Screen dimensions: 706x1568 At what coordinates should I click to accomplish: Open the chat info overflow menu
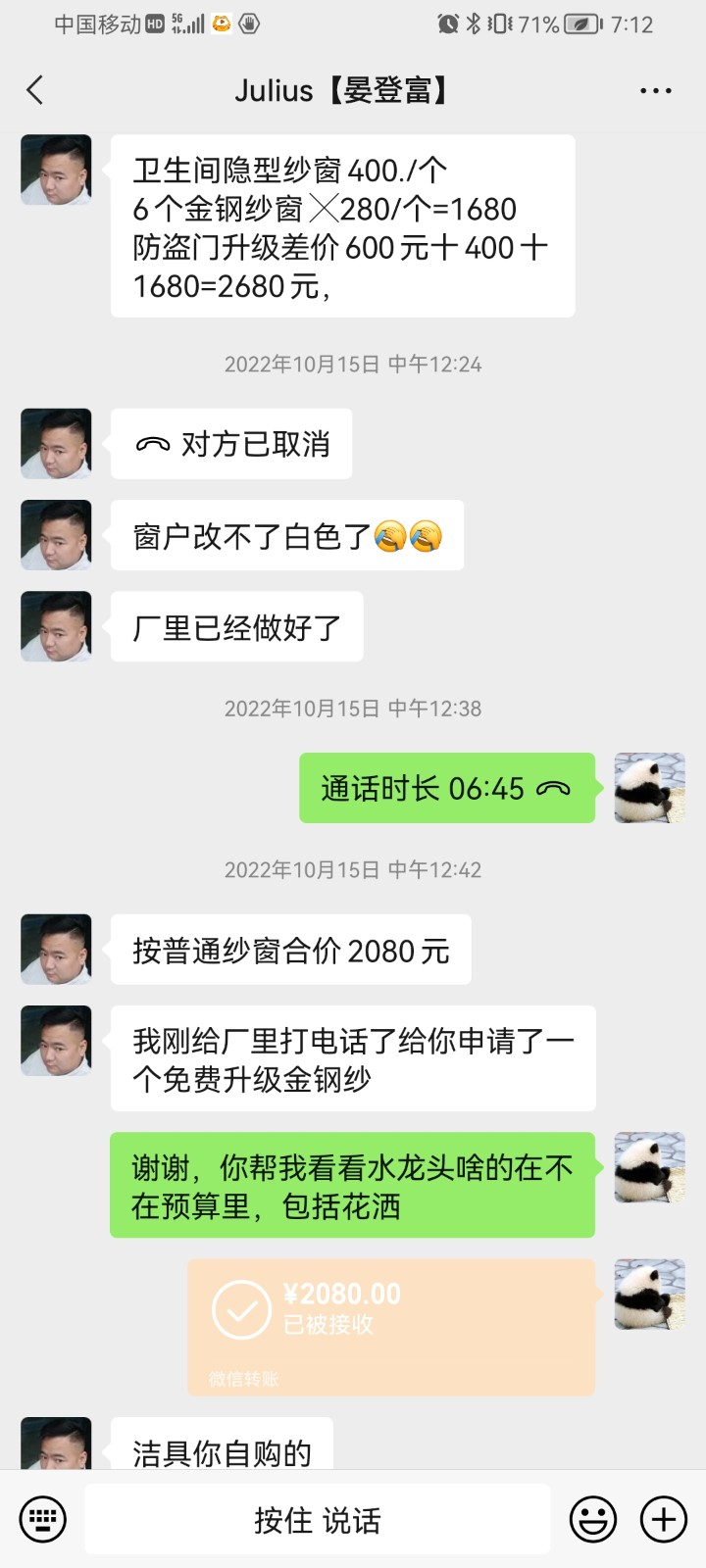click(x=655, y=90)
